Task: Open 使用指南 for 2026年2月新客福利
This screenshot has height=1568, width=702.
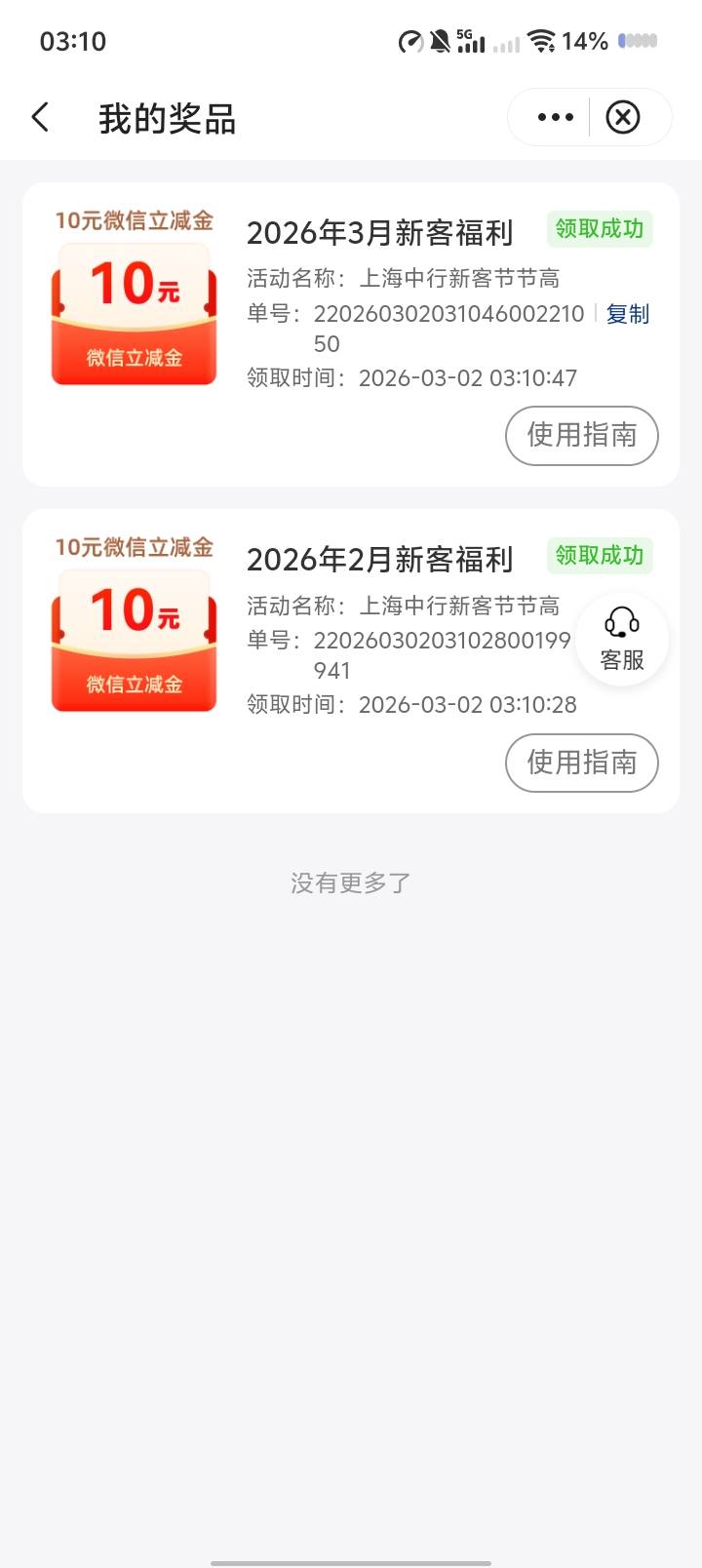Action: tap(581, 763)
